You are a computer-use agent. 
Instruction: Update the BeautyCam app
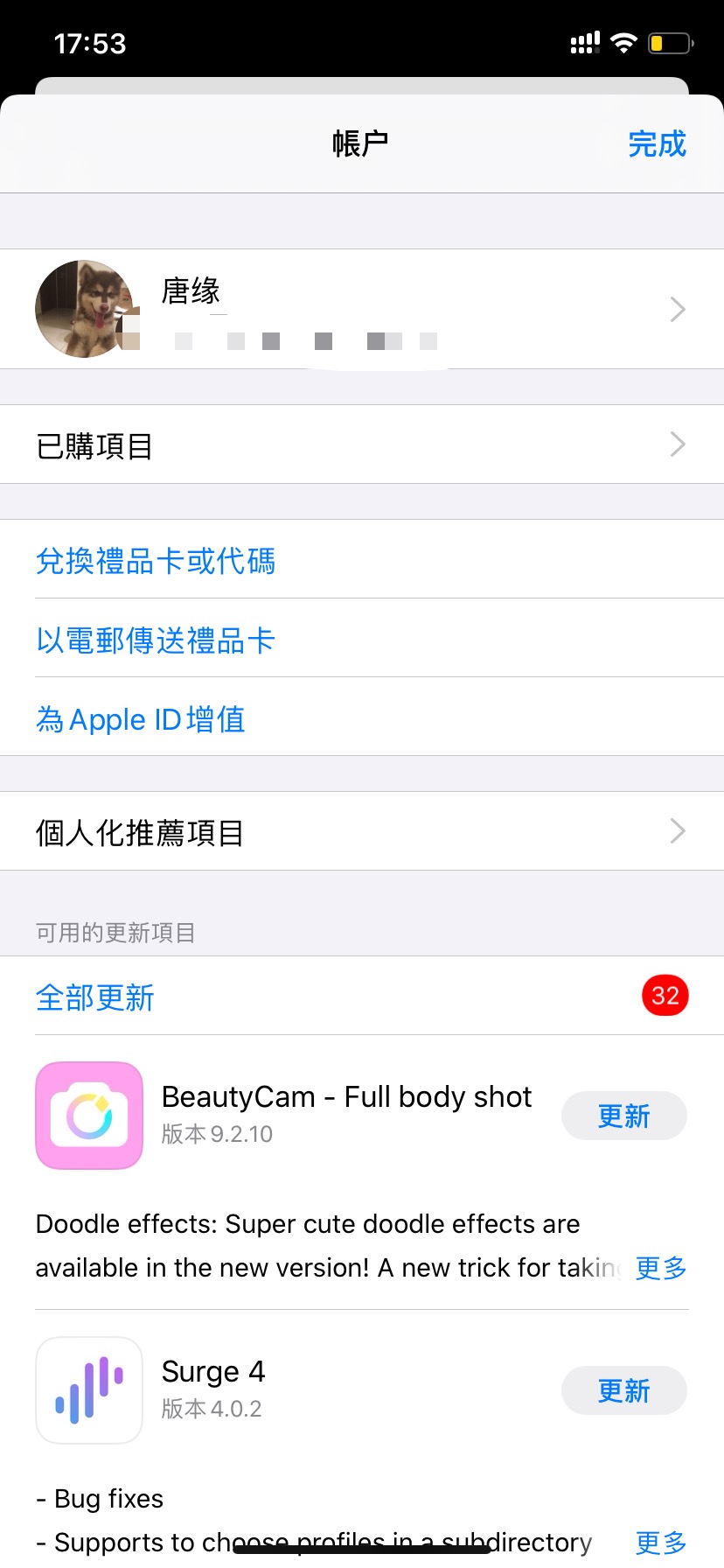point(623,1116)
